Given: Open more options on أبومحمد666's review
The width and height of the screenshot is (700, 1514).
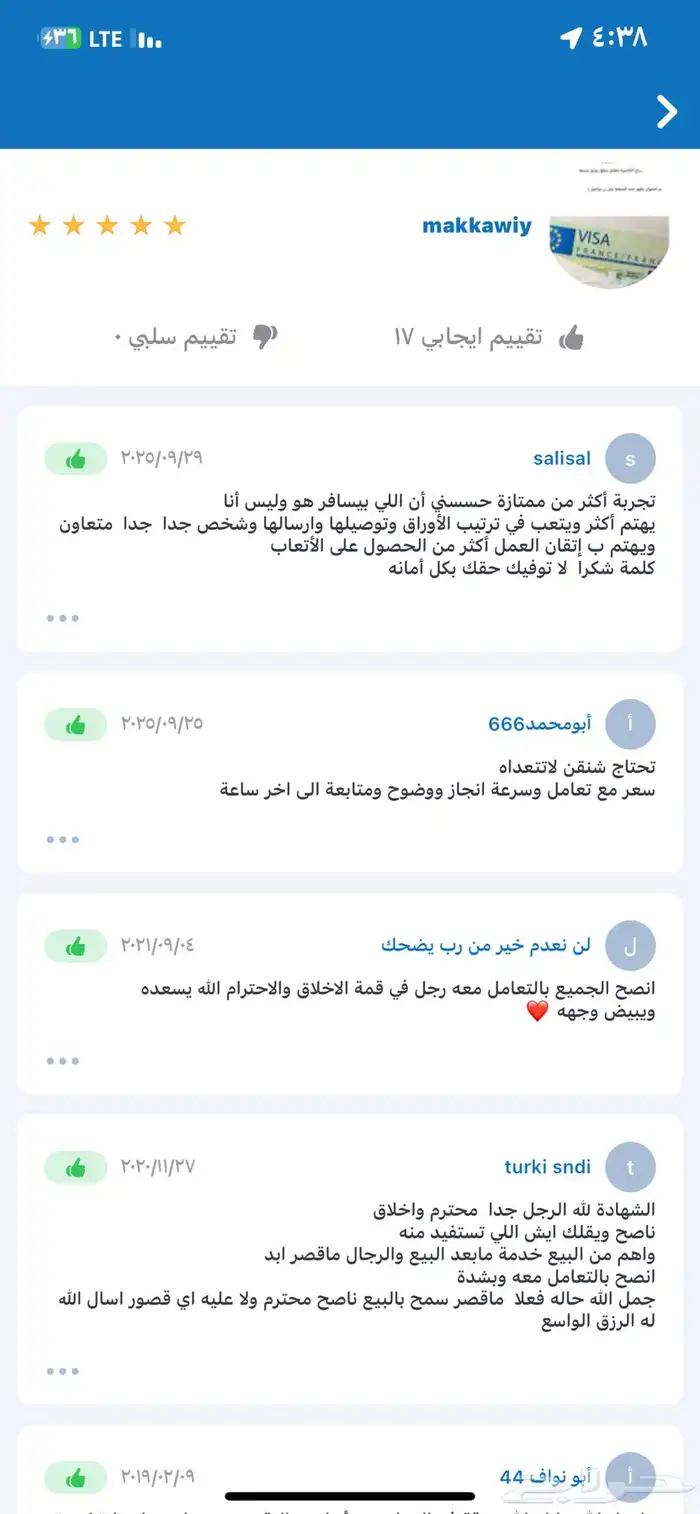Looking at the screenshot, I should coord(62,840).
